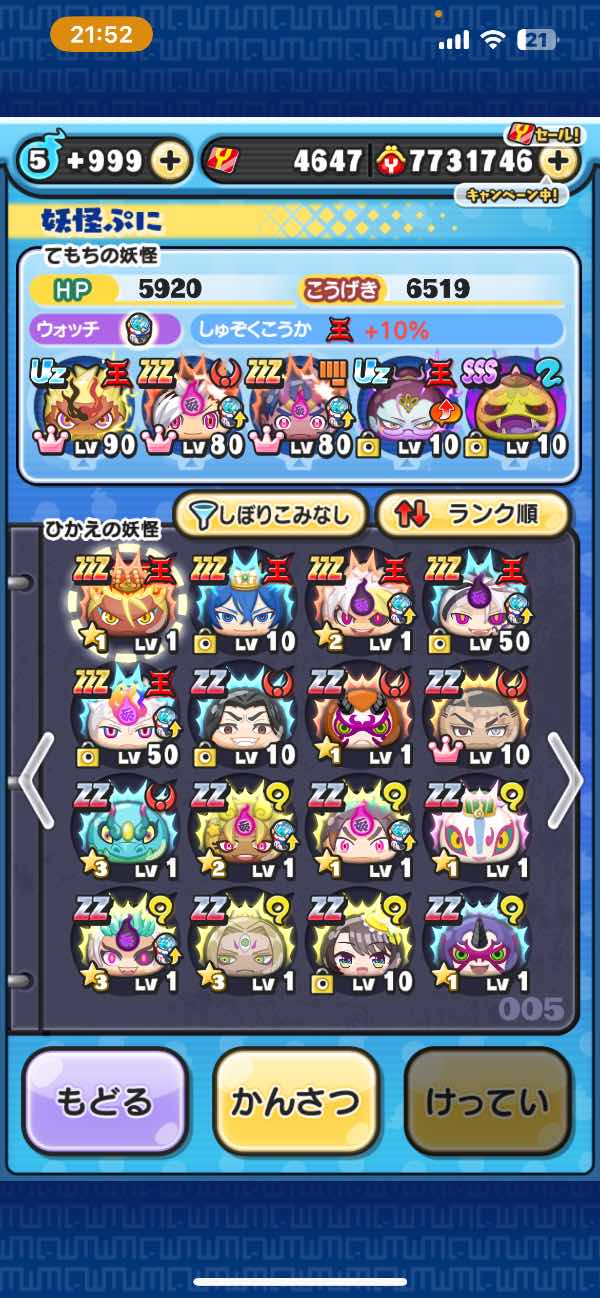The image size is (600, 1298).
Task: Change sort order via ランク順
Action: pos(472,515)
